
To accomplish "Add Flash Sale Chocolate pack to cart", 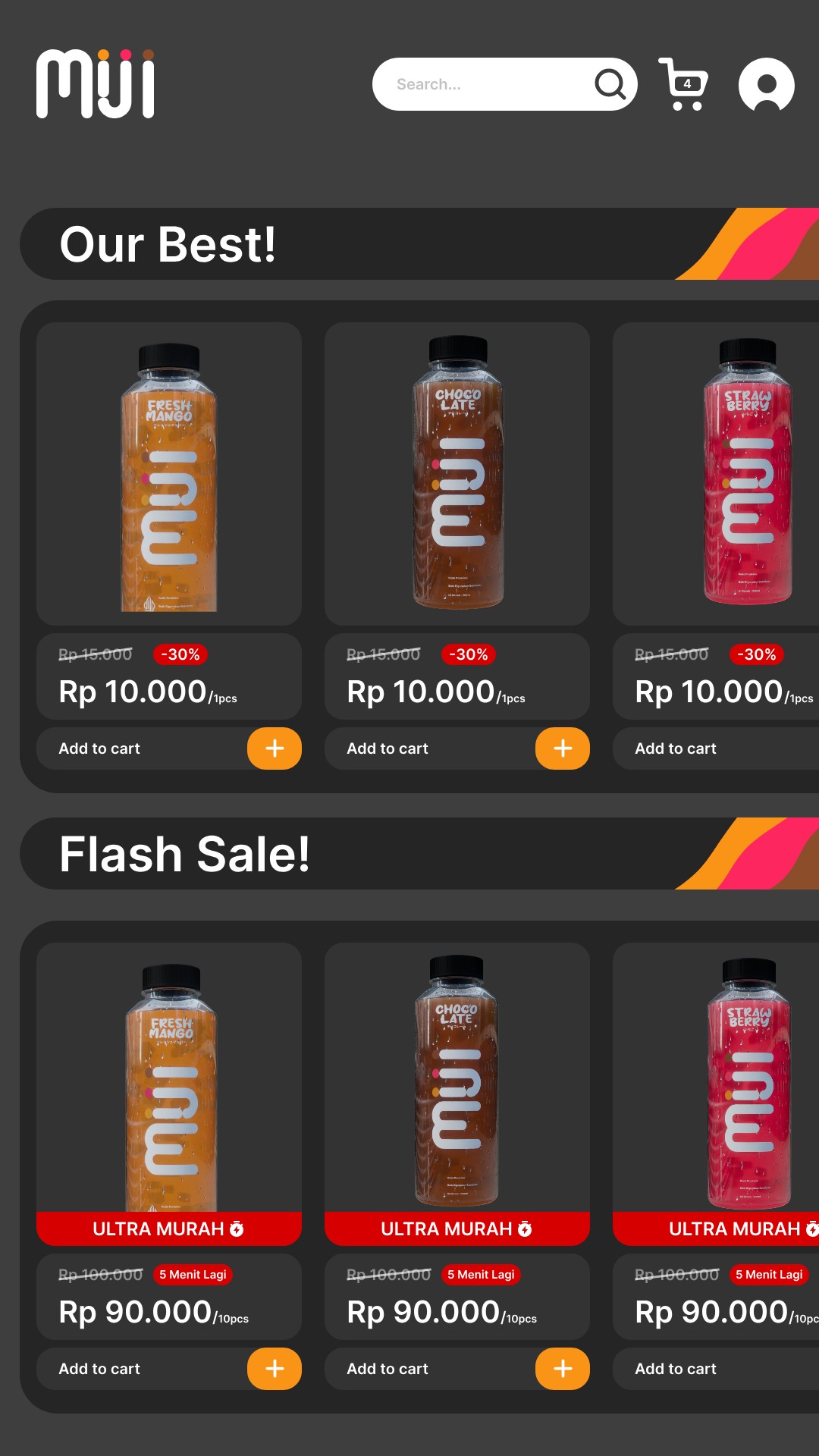I will pos(562,1369).
